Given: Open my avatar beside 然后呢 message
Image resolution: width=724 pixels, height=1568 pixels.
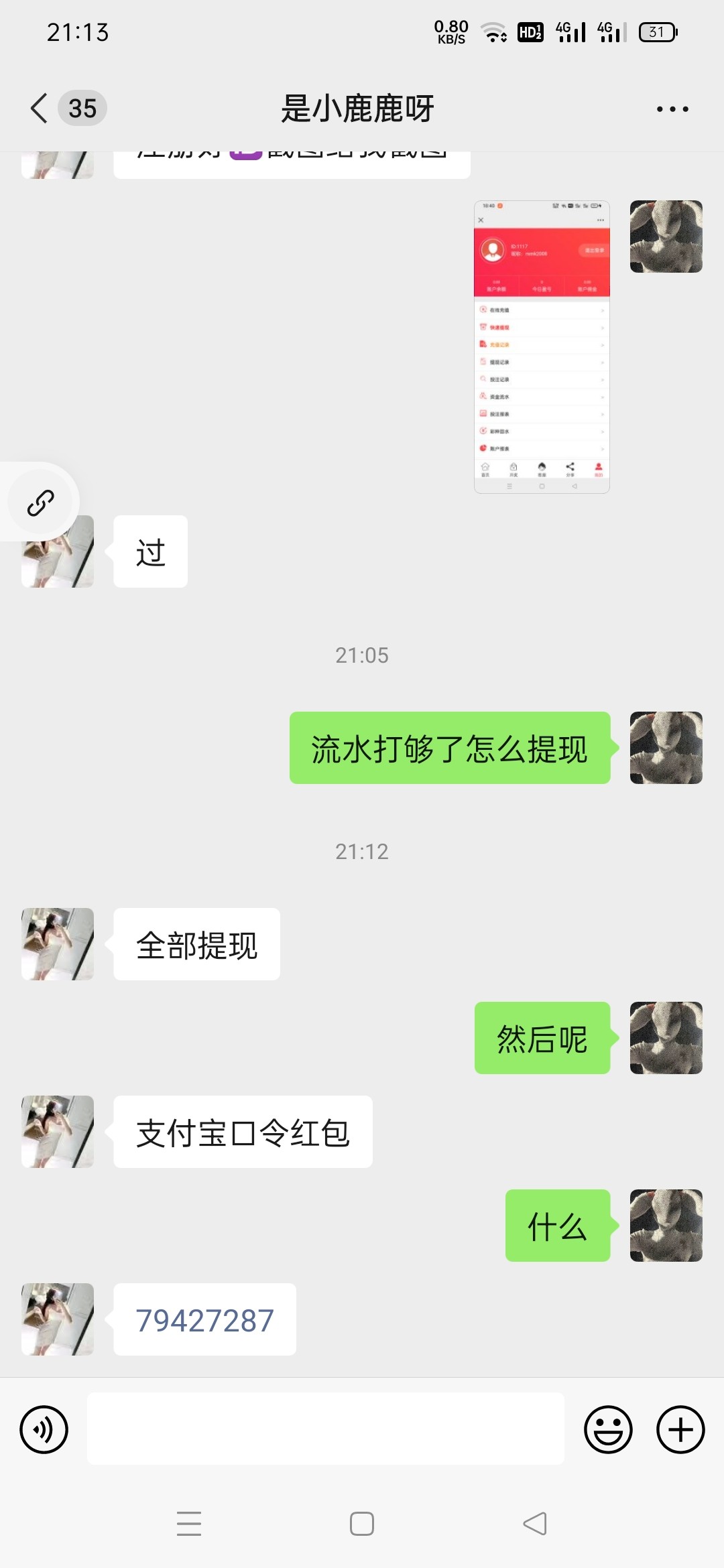Looking at the screenshot, I should click(x=666, y=1038).
